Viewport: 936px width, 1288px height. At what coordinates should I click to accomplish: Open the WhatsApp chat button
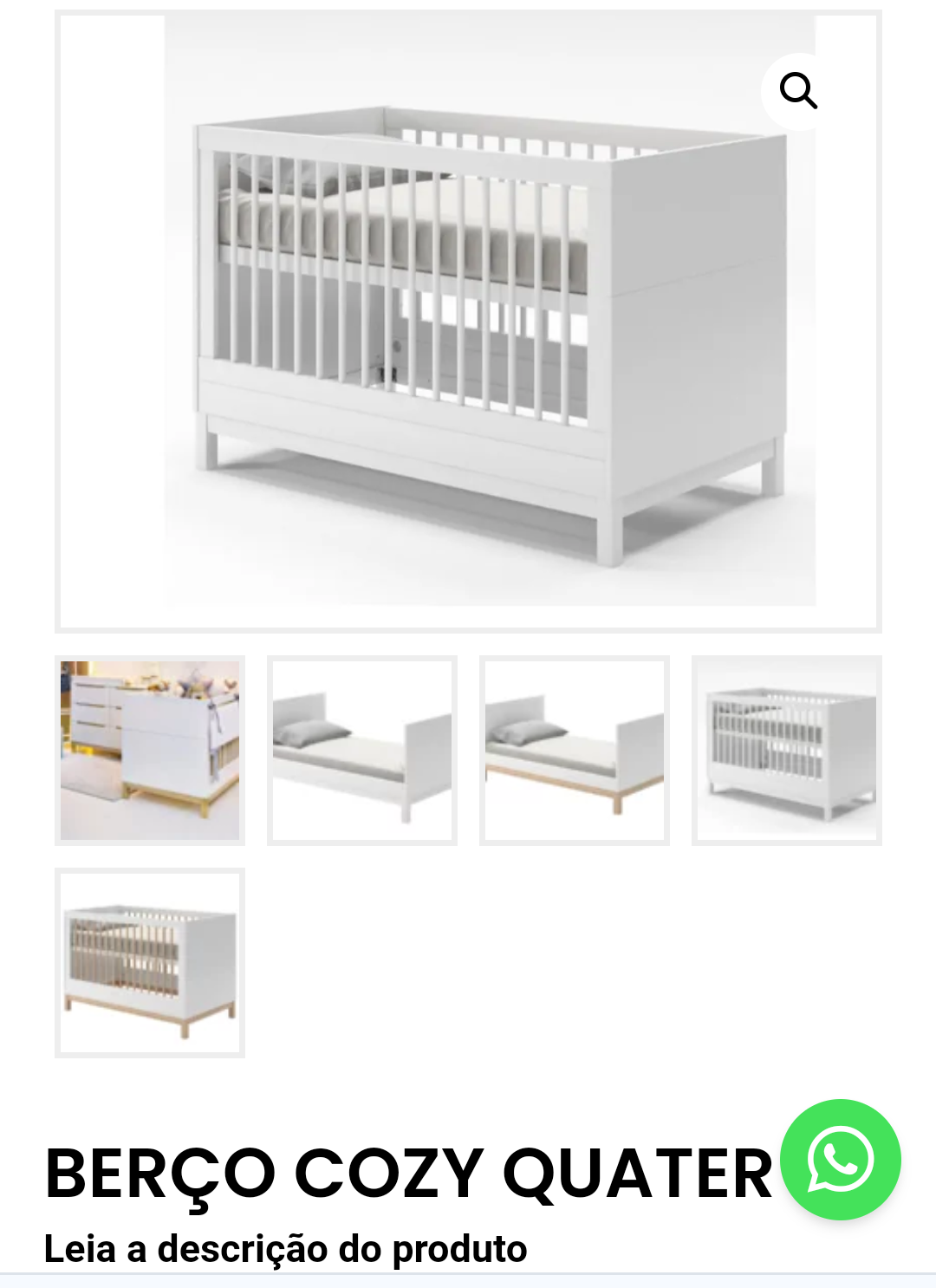click(840, 1159)
